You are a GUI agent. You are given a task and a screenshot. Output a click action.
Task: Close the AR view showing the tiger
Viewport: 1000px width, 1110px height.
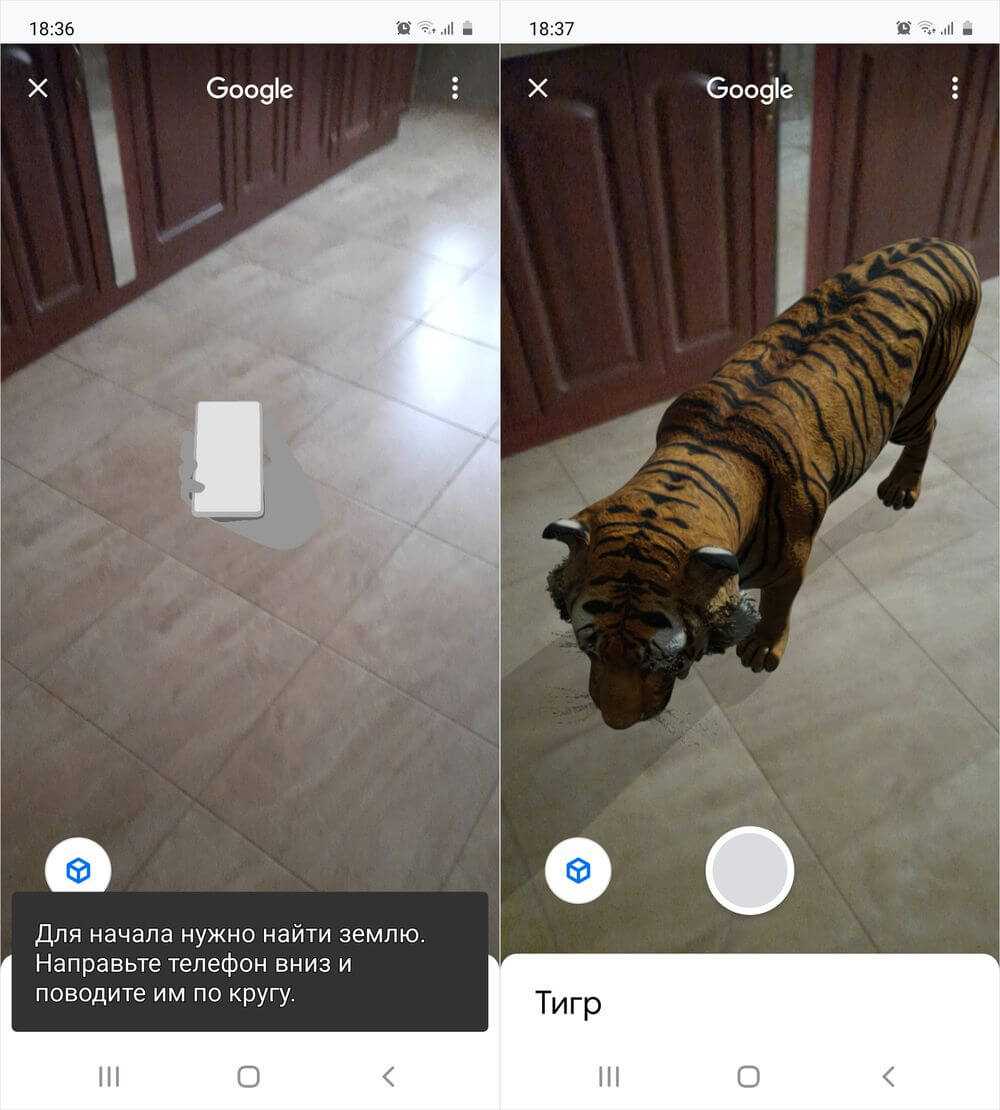point(538,88)
